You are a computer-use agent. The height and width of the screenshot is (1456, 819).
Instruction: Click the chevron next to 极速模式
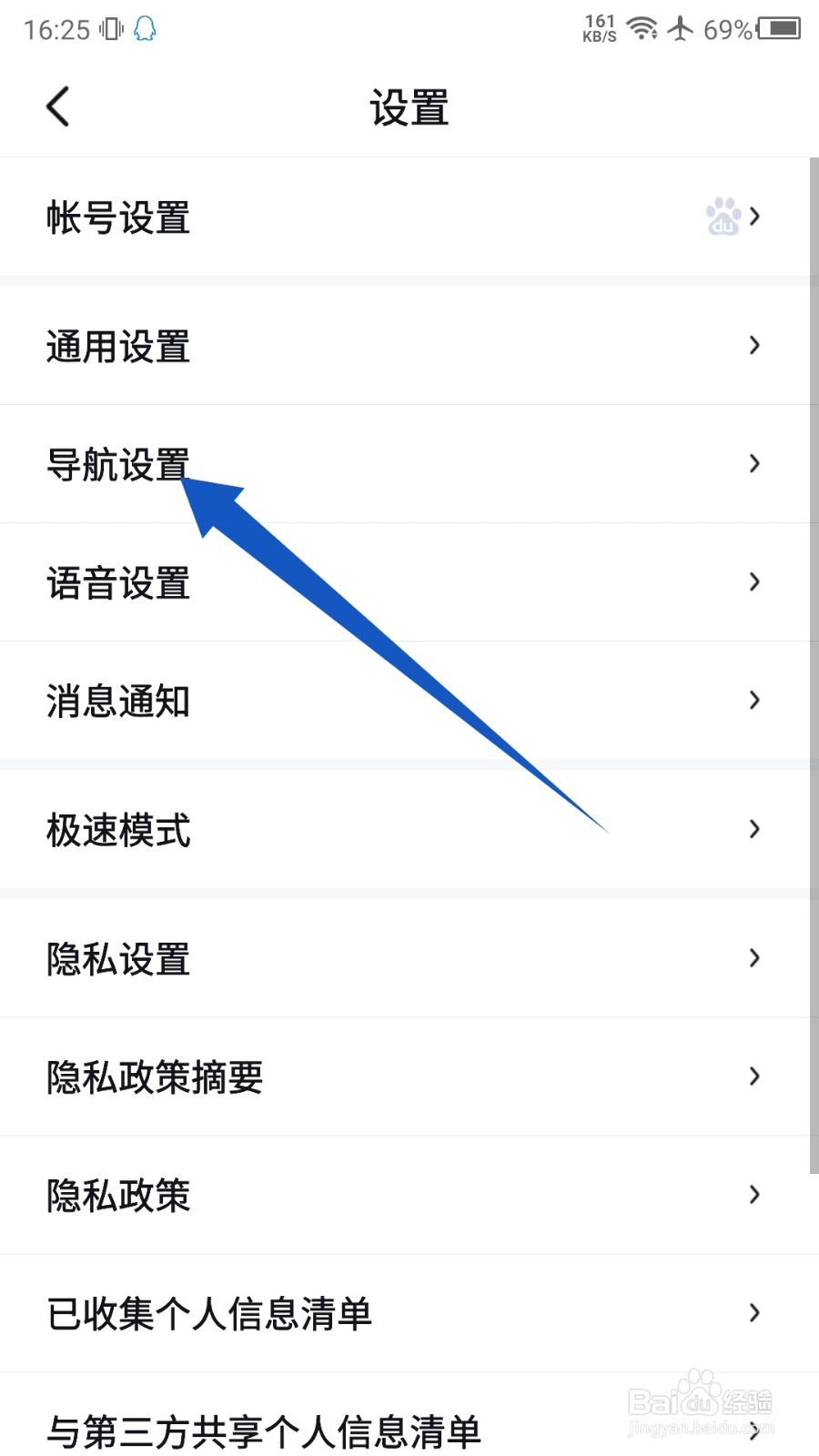point(753,829)
